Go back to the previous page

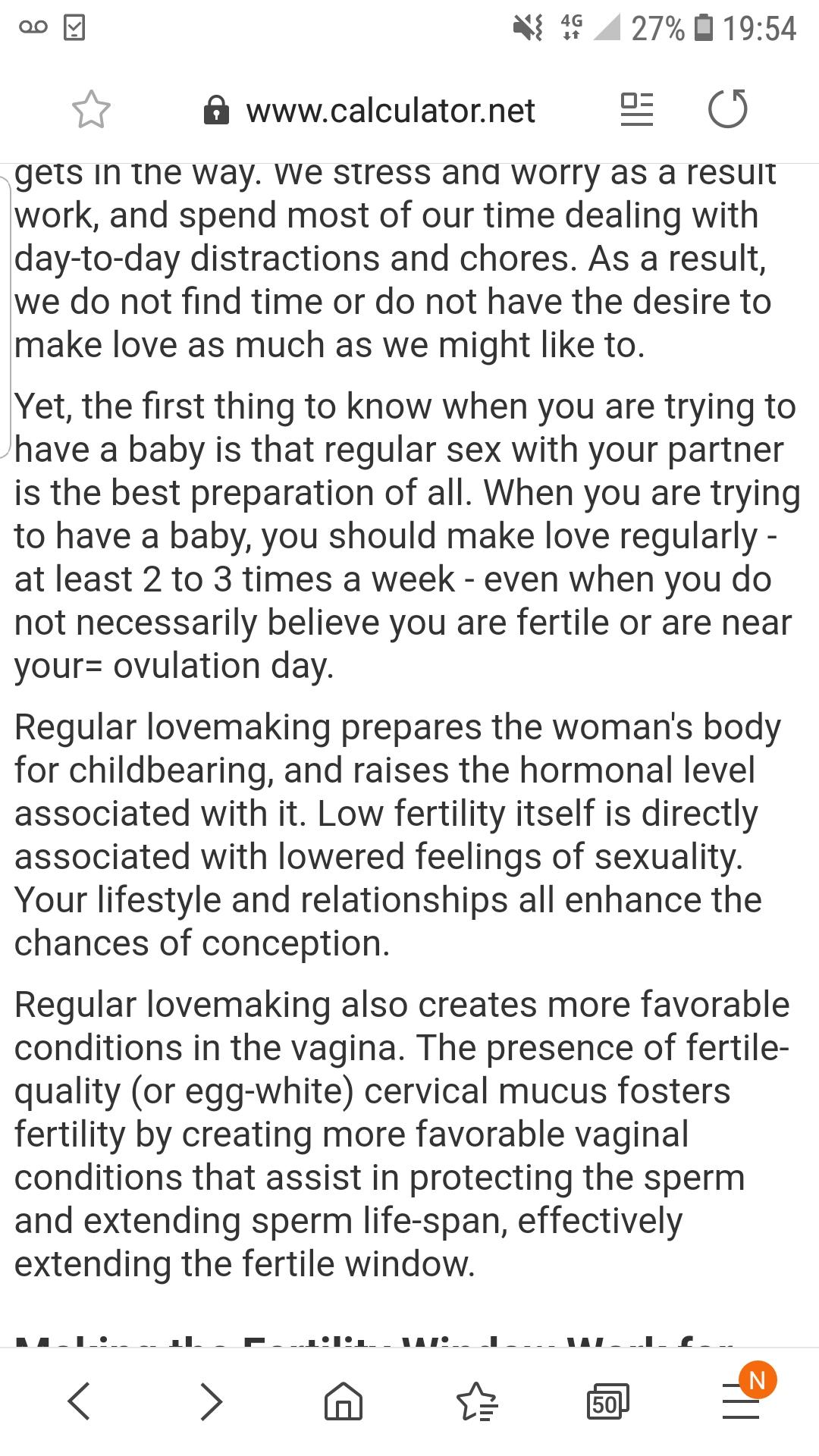78,1401
